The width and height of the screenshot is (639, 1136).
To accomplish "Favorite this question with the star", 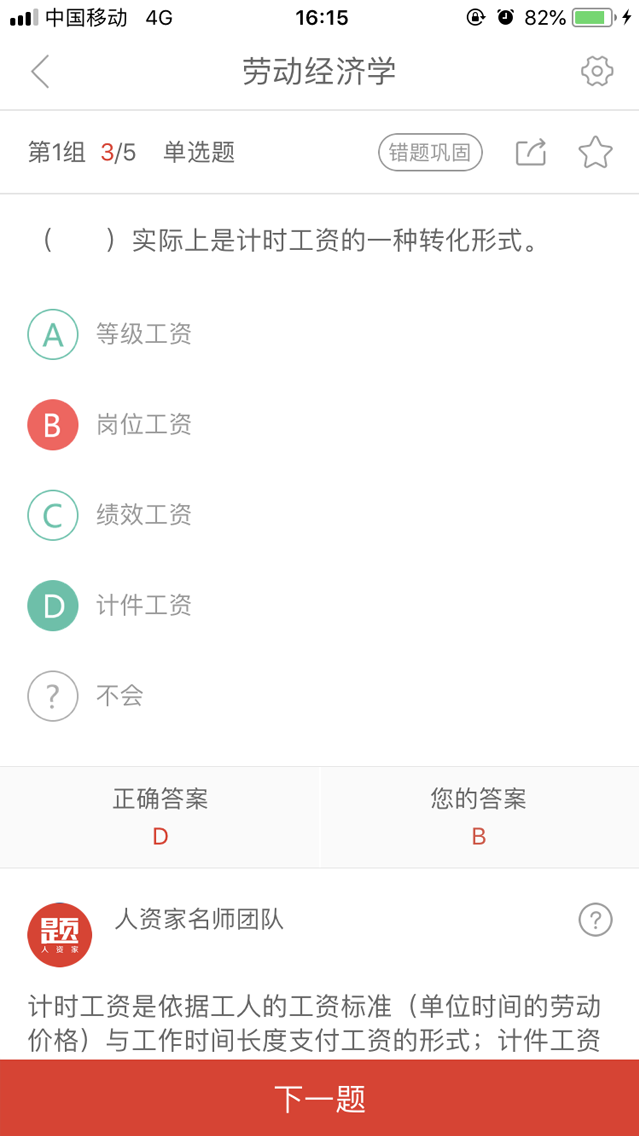I will (596, 153).
